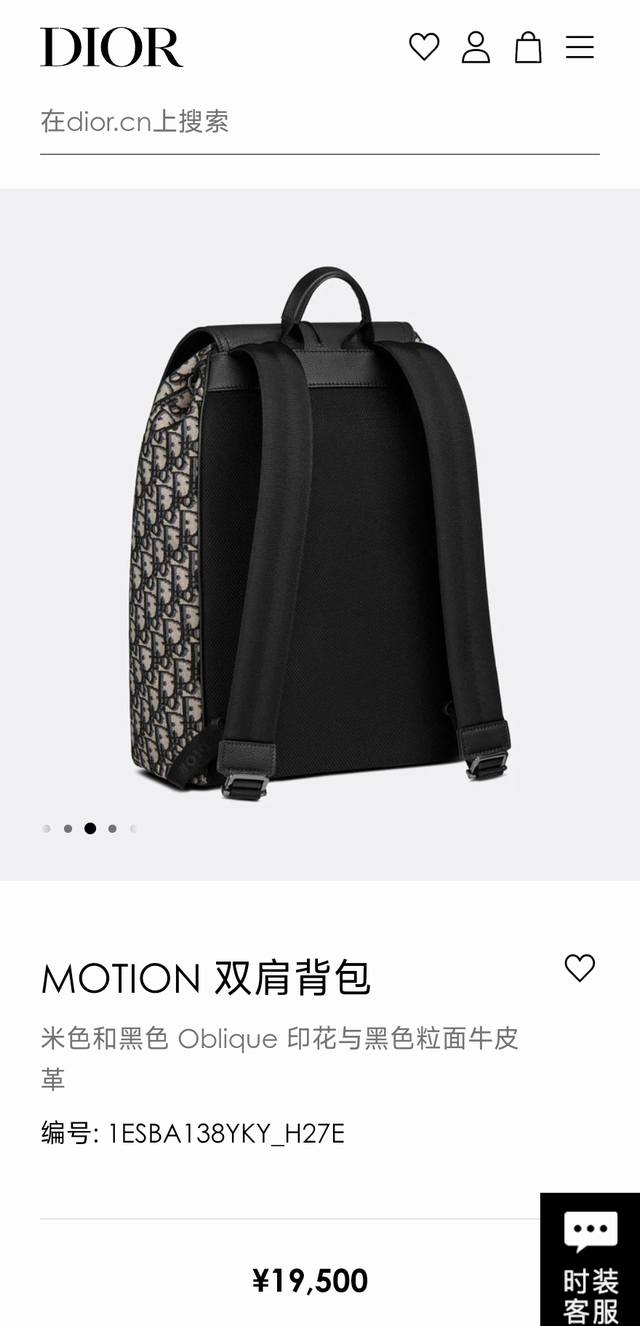
Task: Go to the Dior homepage via logo
Action: (111, 47)
